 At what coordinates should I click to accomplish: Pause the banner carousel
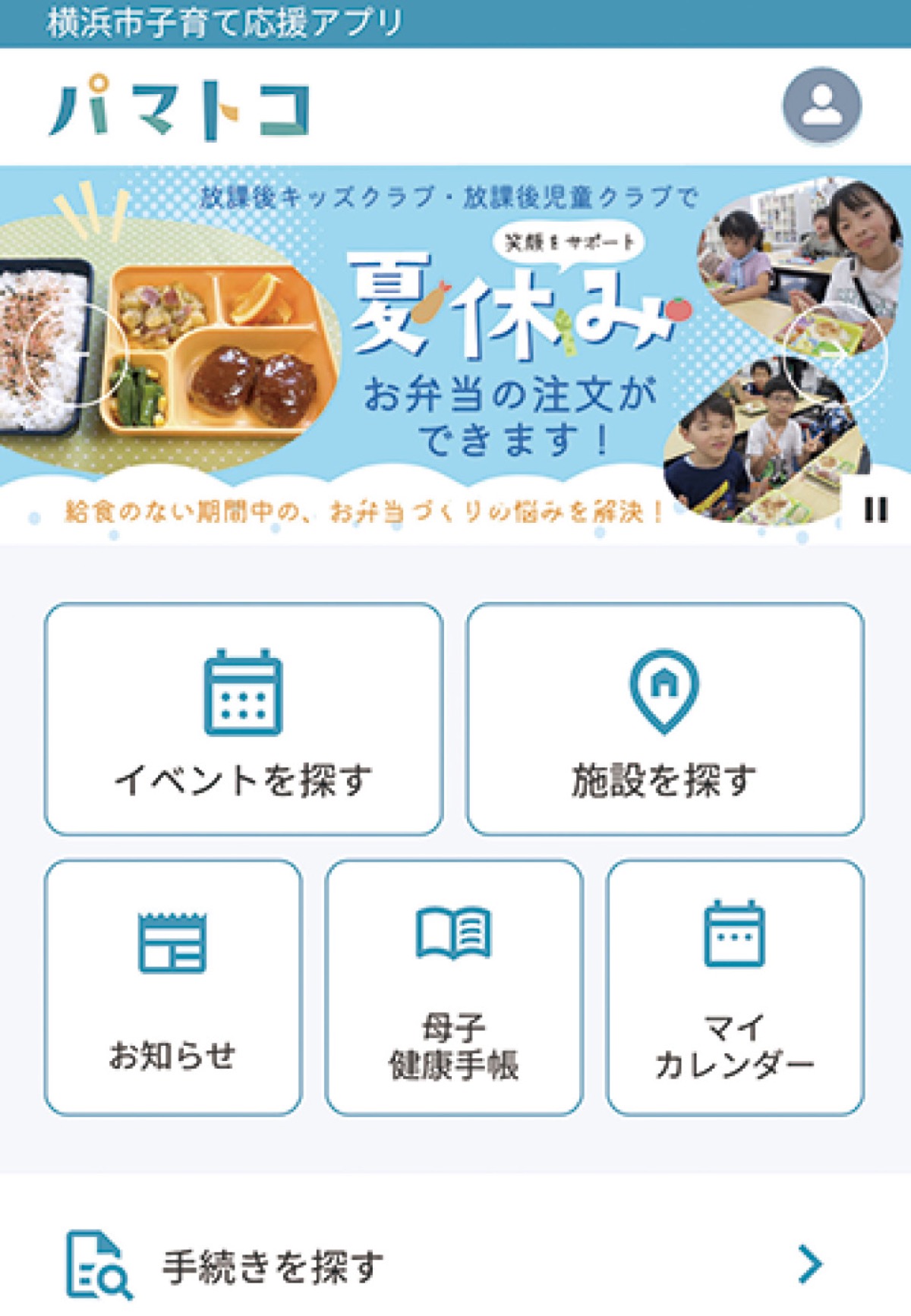click(x=875, y=509)
